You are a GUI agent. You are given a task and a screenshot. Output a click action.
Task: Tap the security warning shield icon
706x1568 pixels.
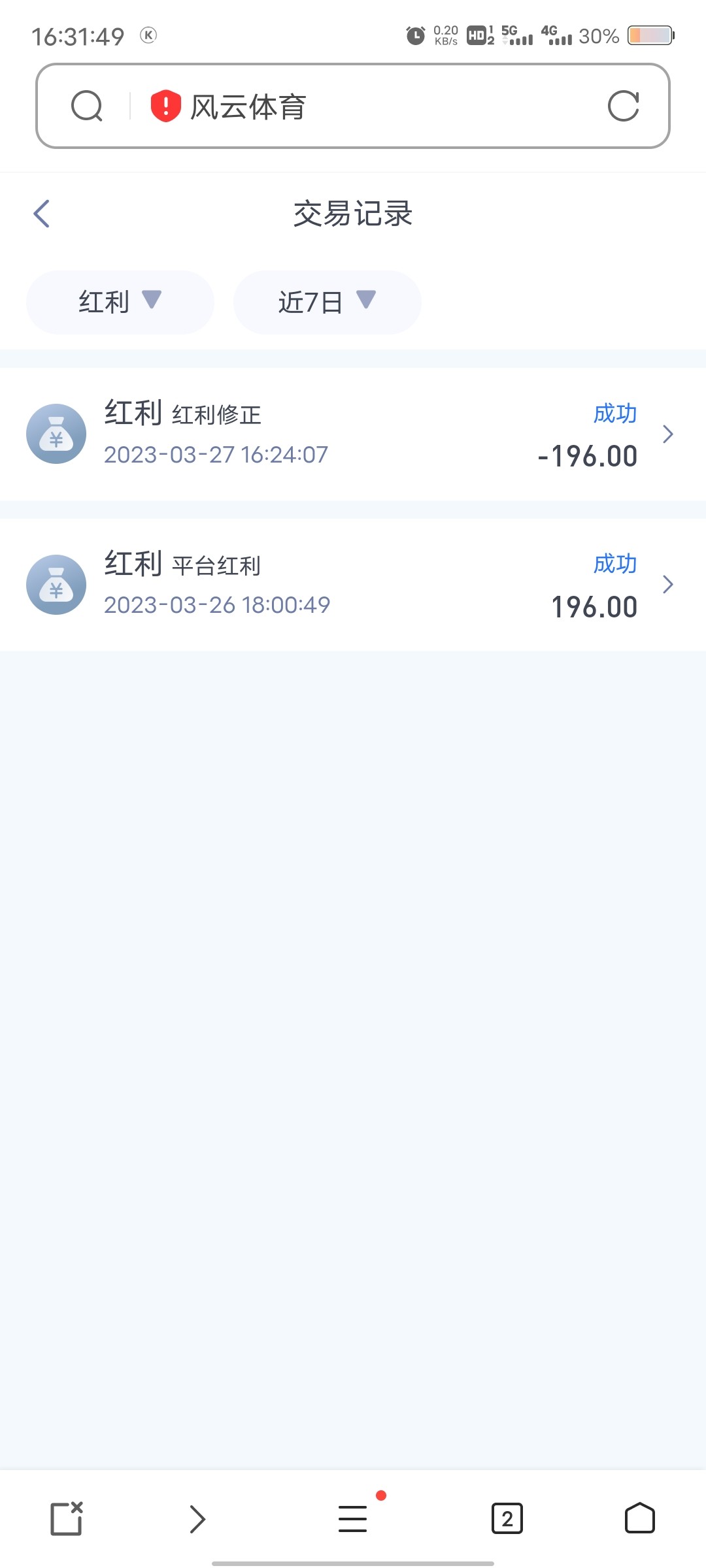166,106
